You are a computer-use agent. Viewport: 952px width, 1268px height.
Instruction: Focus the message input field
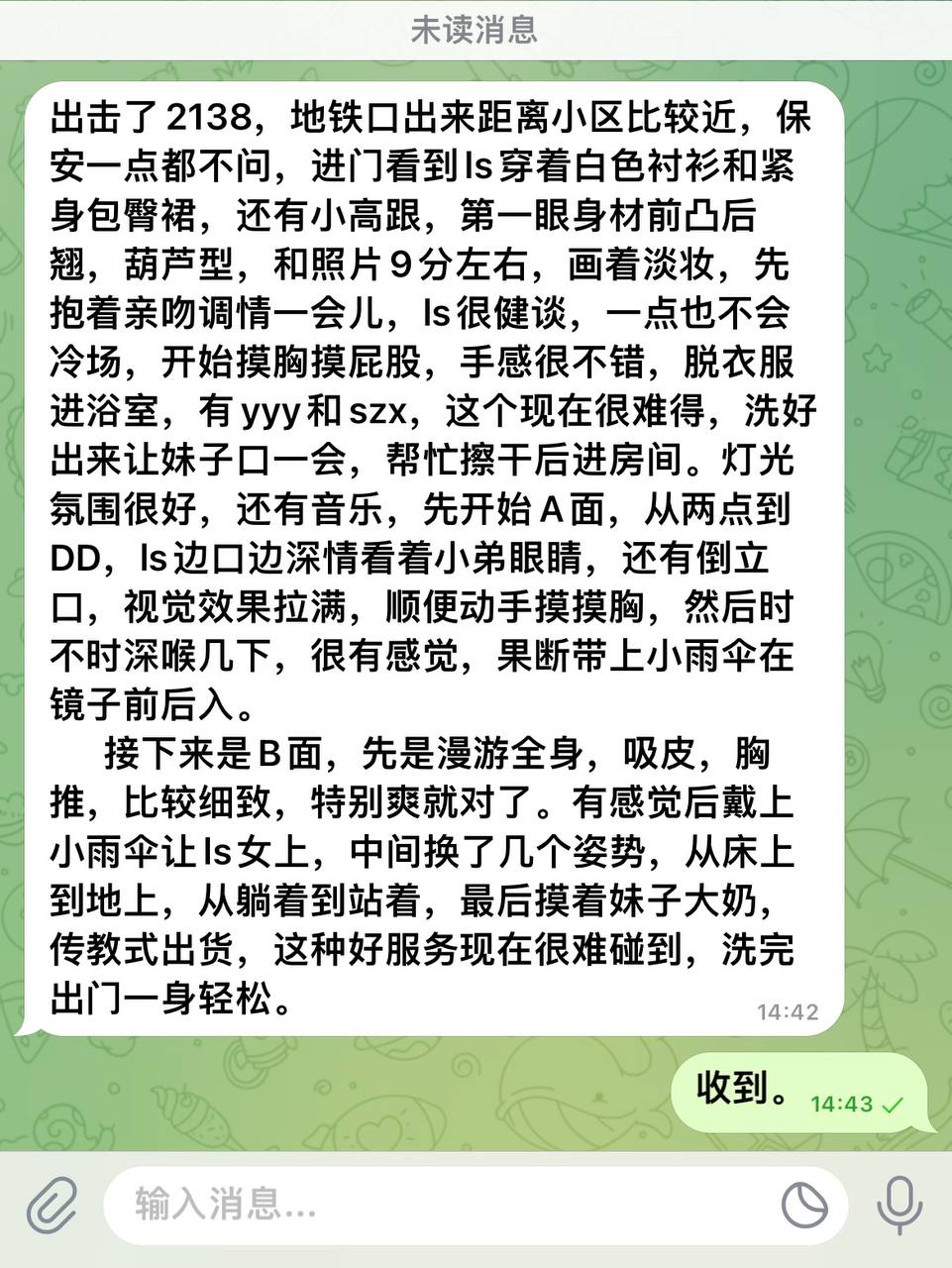click(436, 1205)
